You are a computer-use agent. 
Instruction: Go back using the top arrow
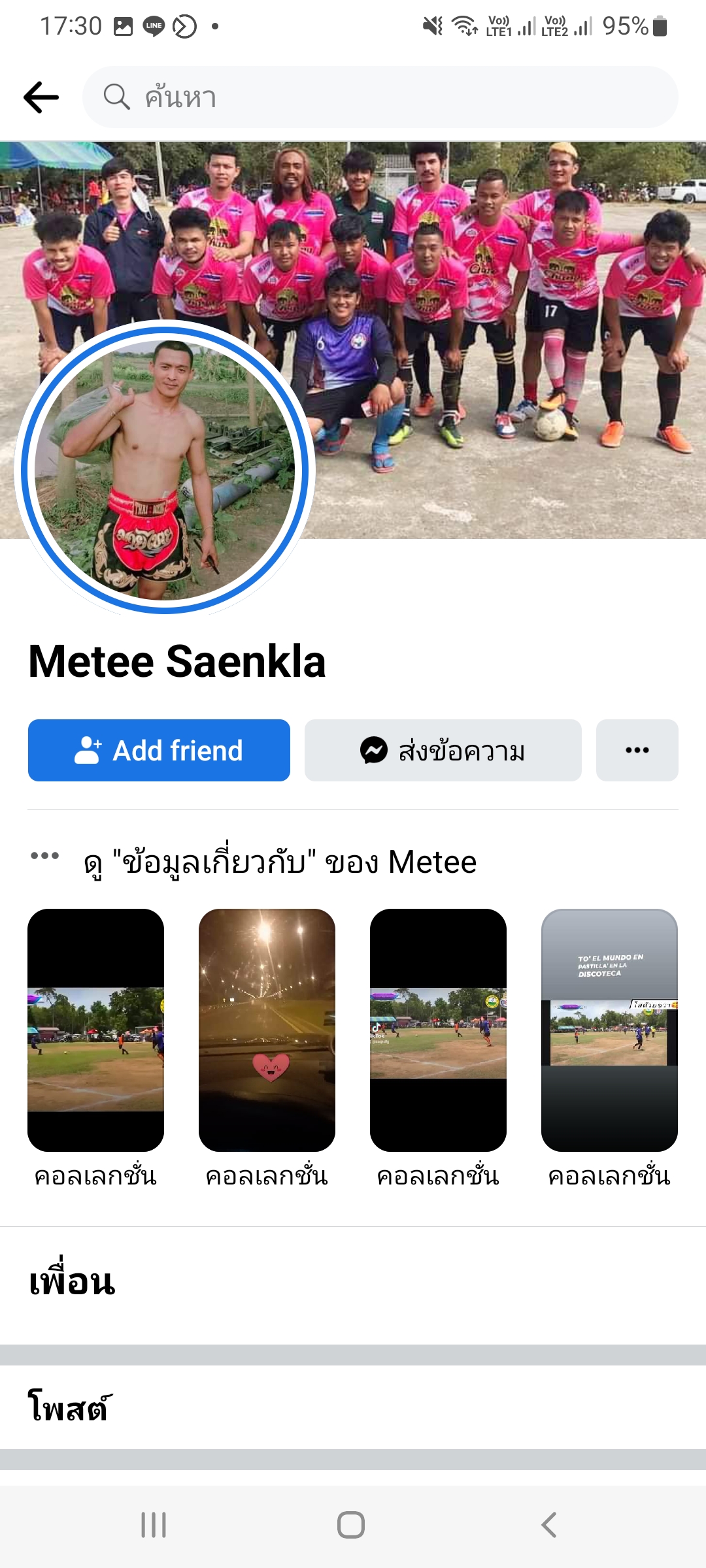pyautogui.click(x=41, y=97)
